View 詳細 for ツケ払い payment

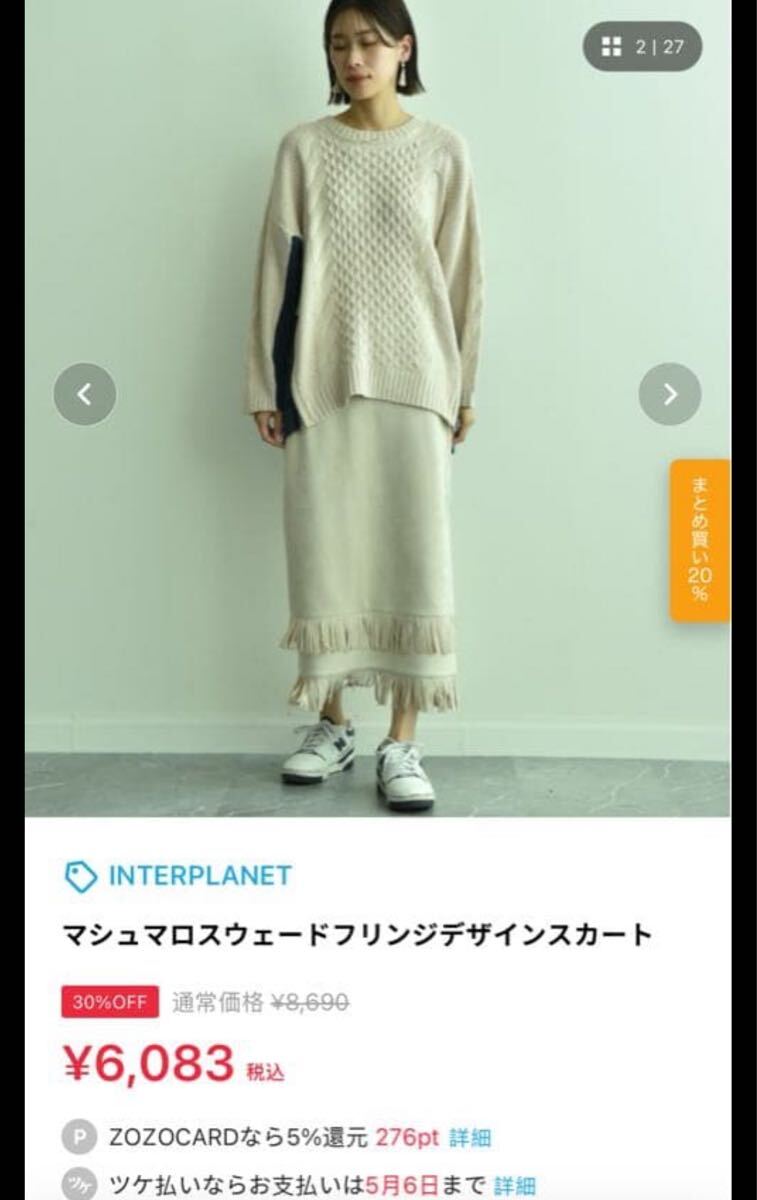515,1186
